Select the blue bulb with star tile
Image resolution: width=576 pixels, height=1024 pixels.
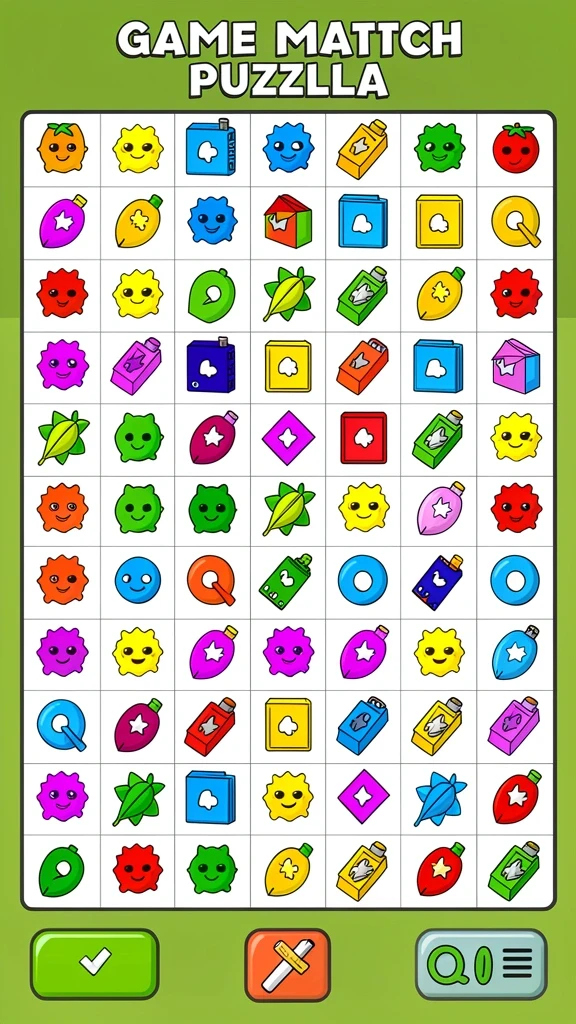(515, 653)
